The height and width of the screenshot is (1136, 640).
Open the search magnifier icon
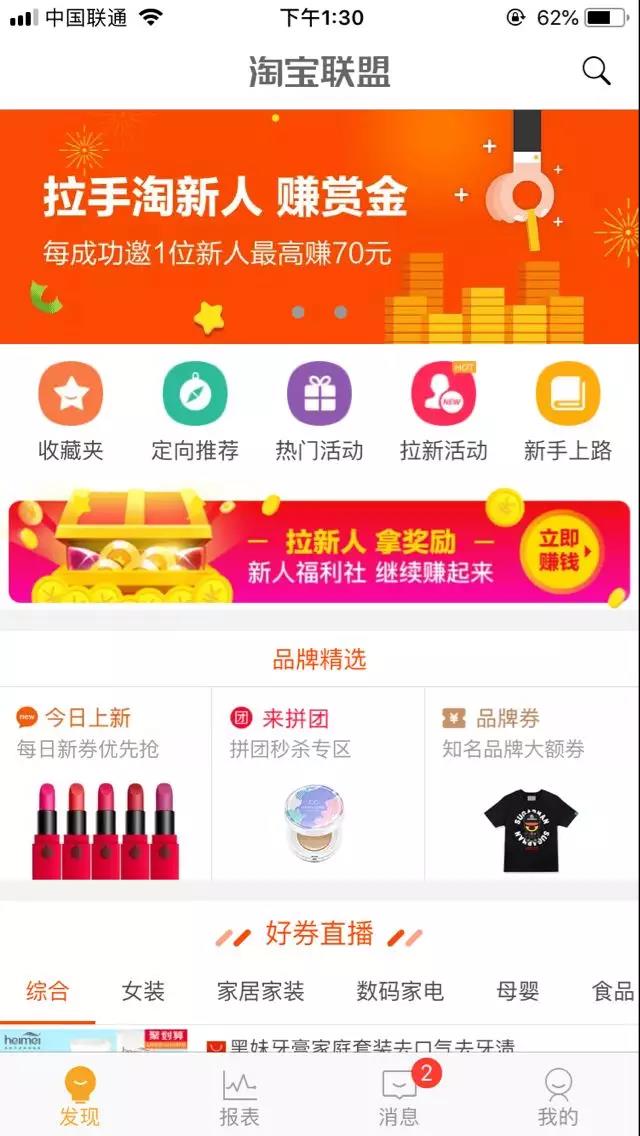point(596,71)
